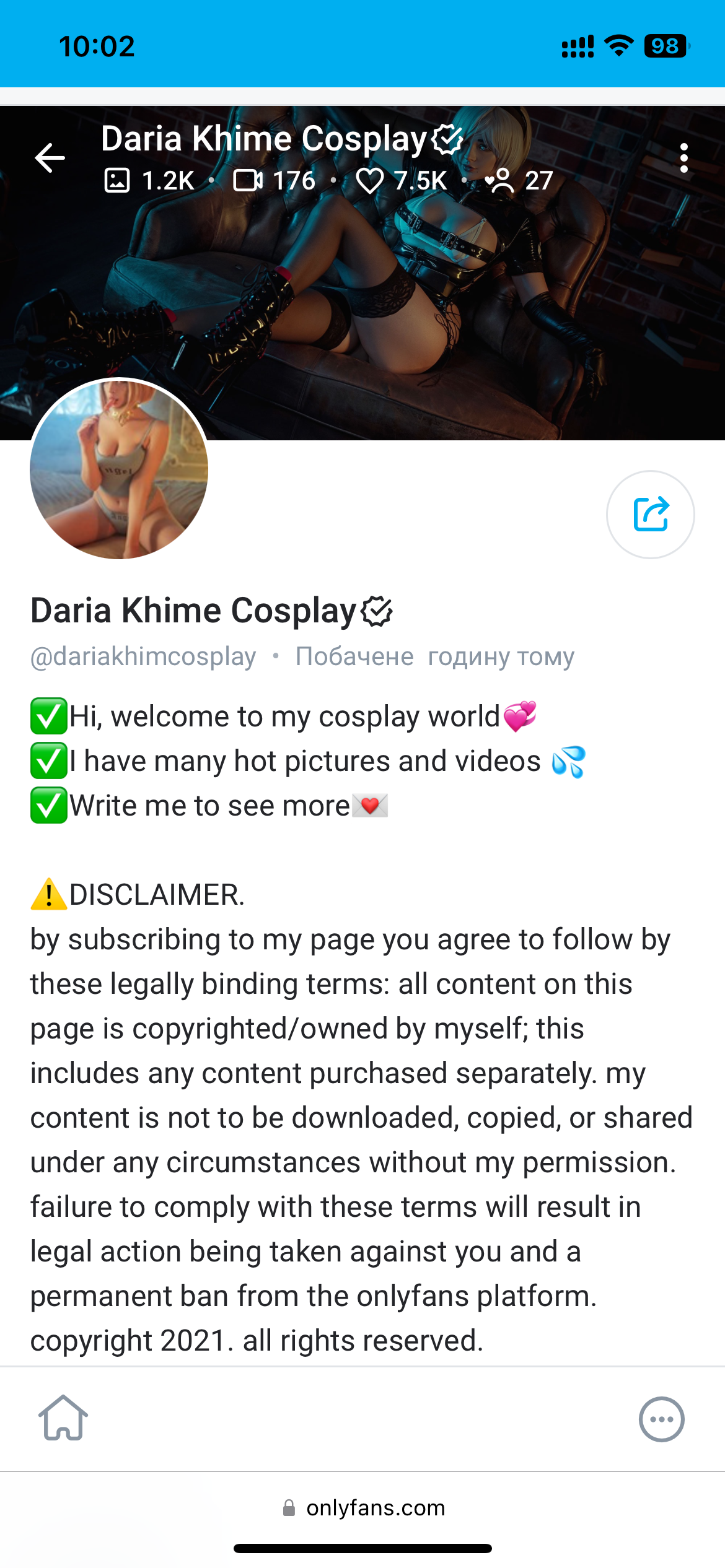Go back using the arrow icon

(x=50, y=158)
